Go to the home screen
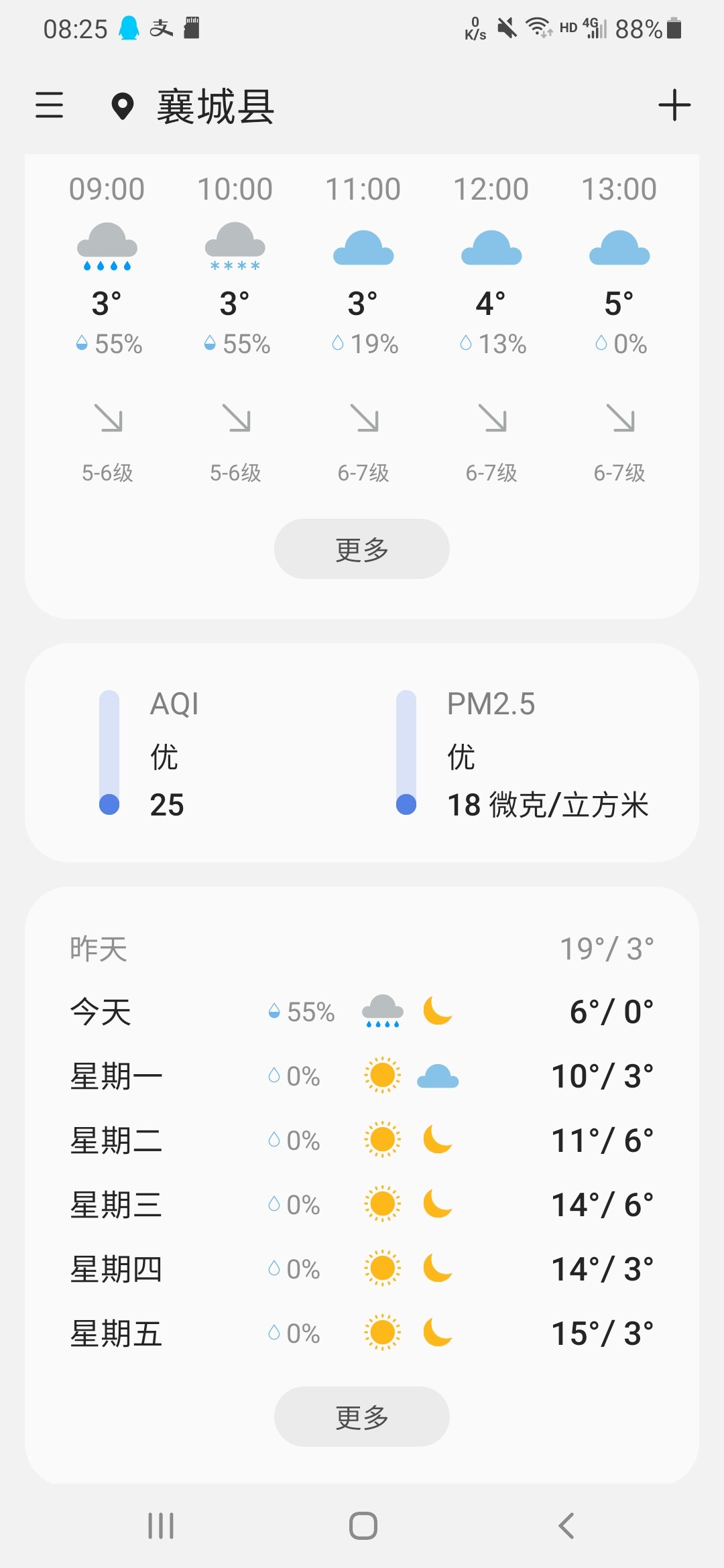This screenshot has width=724, height=1568. 363,1526
